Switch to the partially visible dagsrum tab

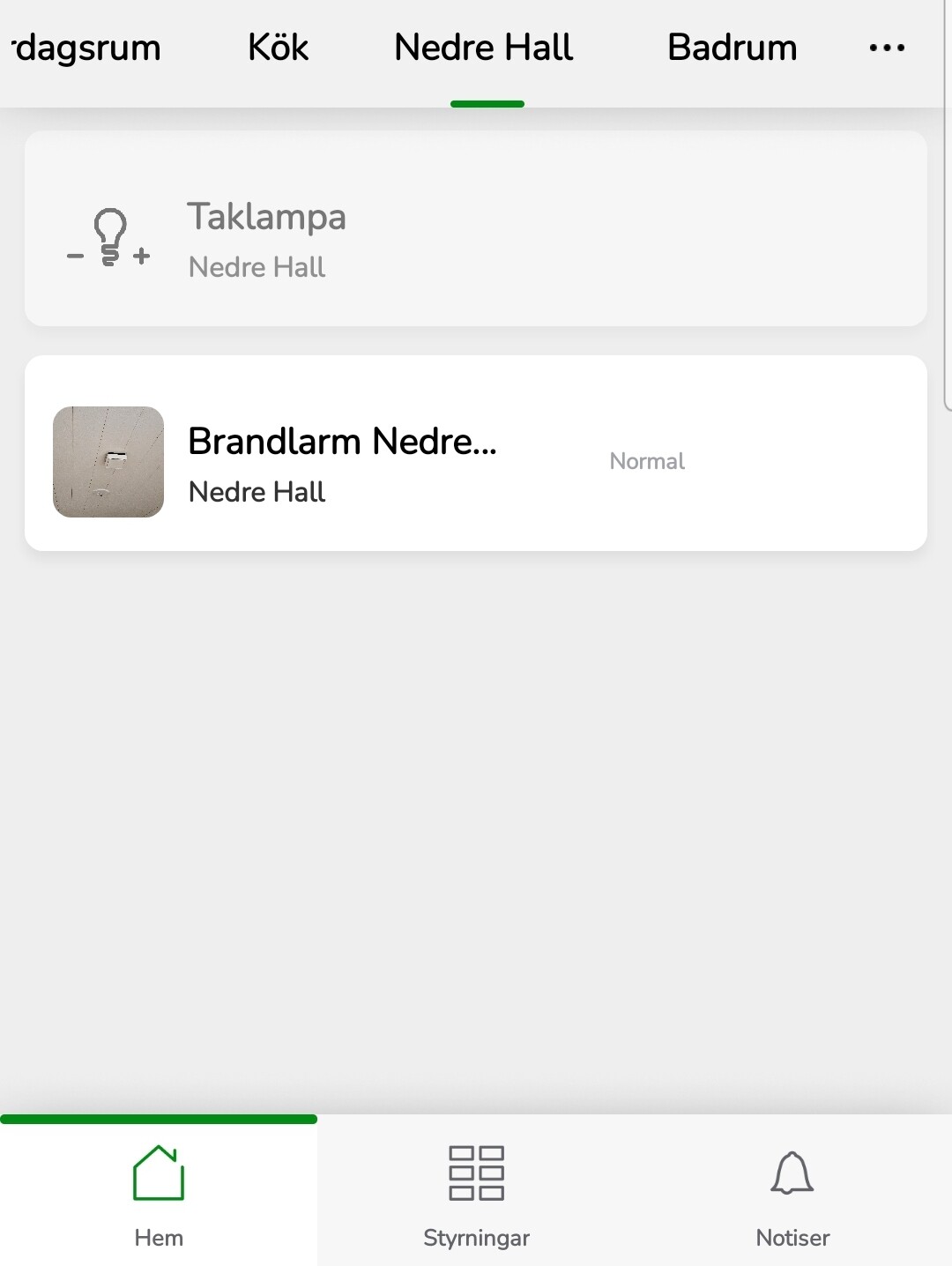86,48
